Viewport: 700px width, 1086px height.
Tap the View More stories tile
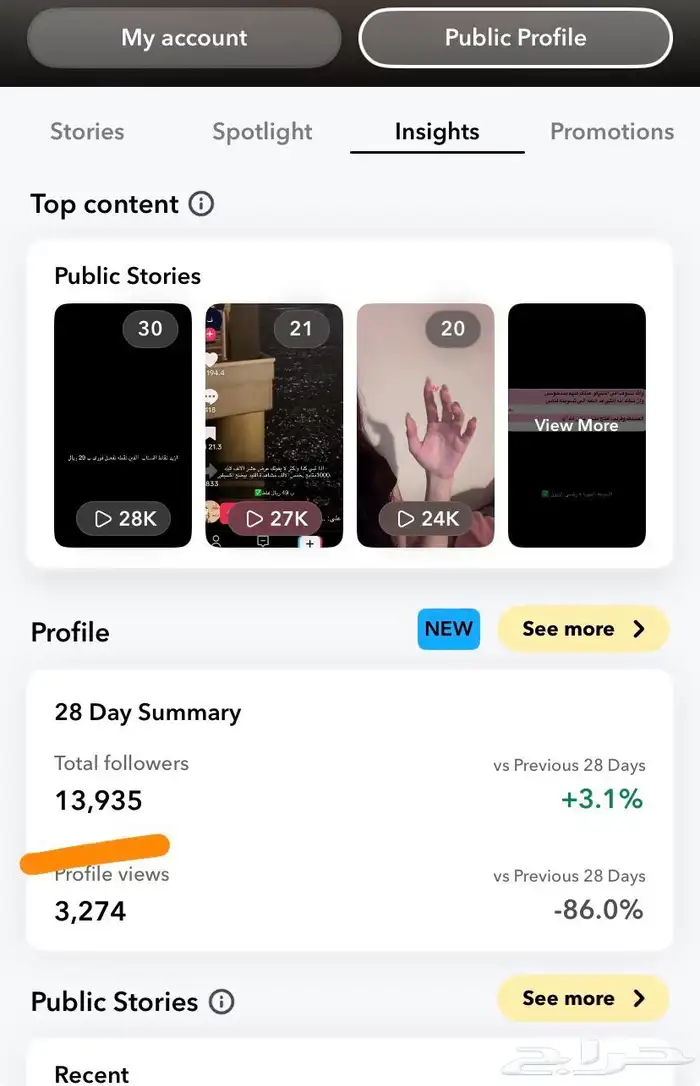coord(576,425)
